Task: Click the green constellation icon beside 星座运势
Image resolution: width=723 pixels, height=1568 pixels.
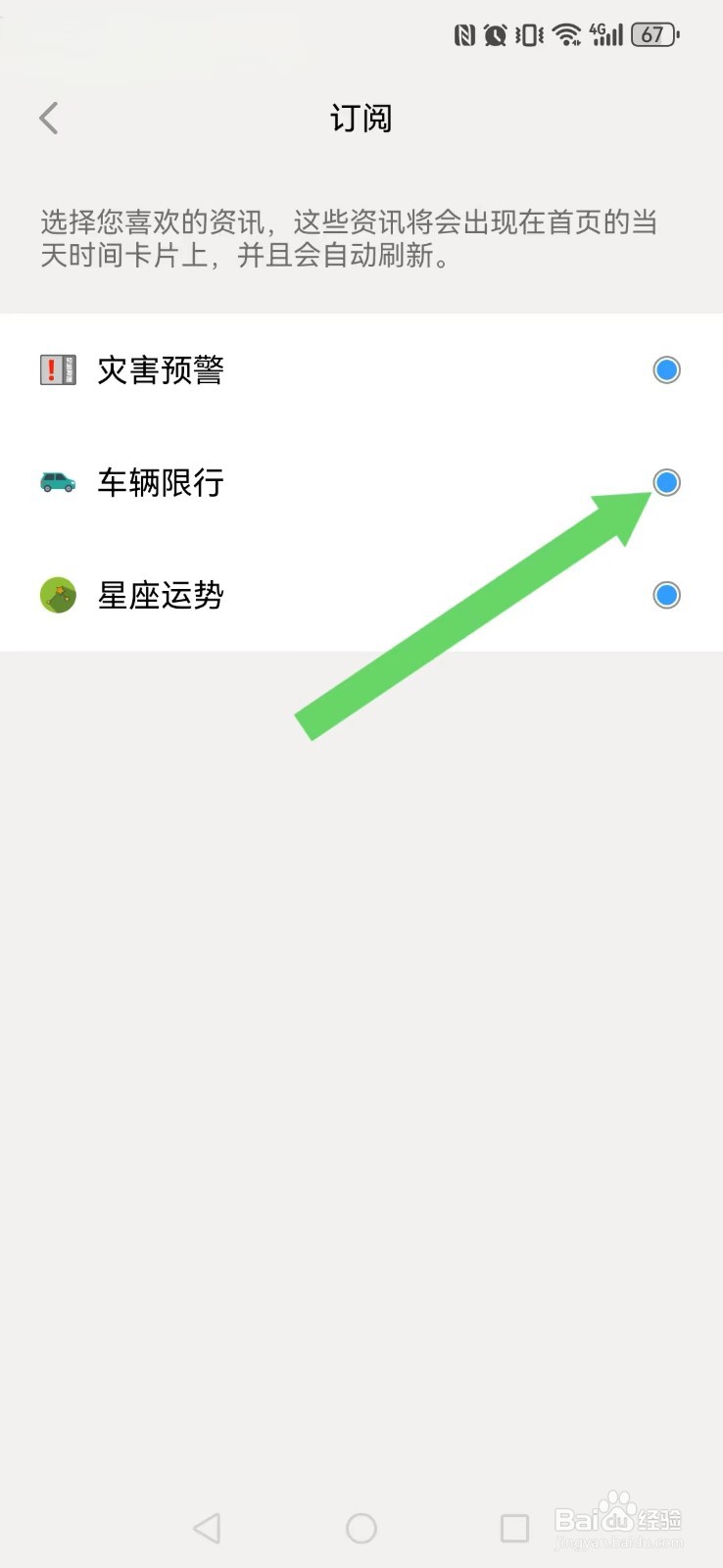Action: 58,595
